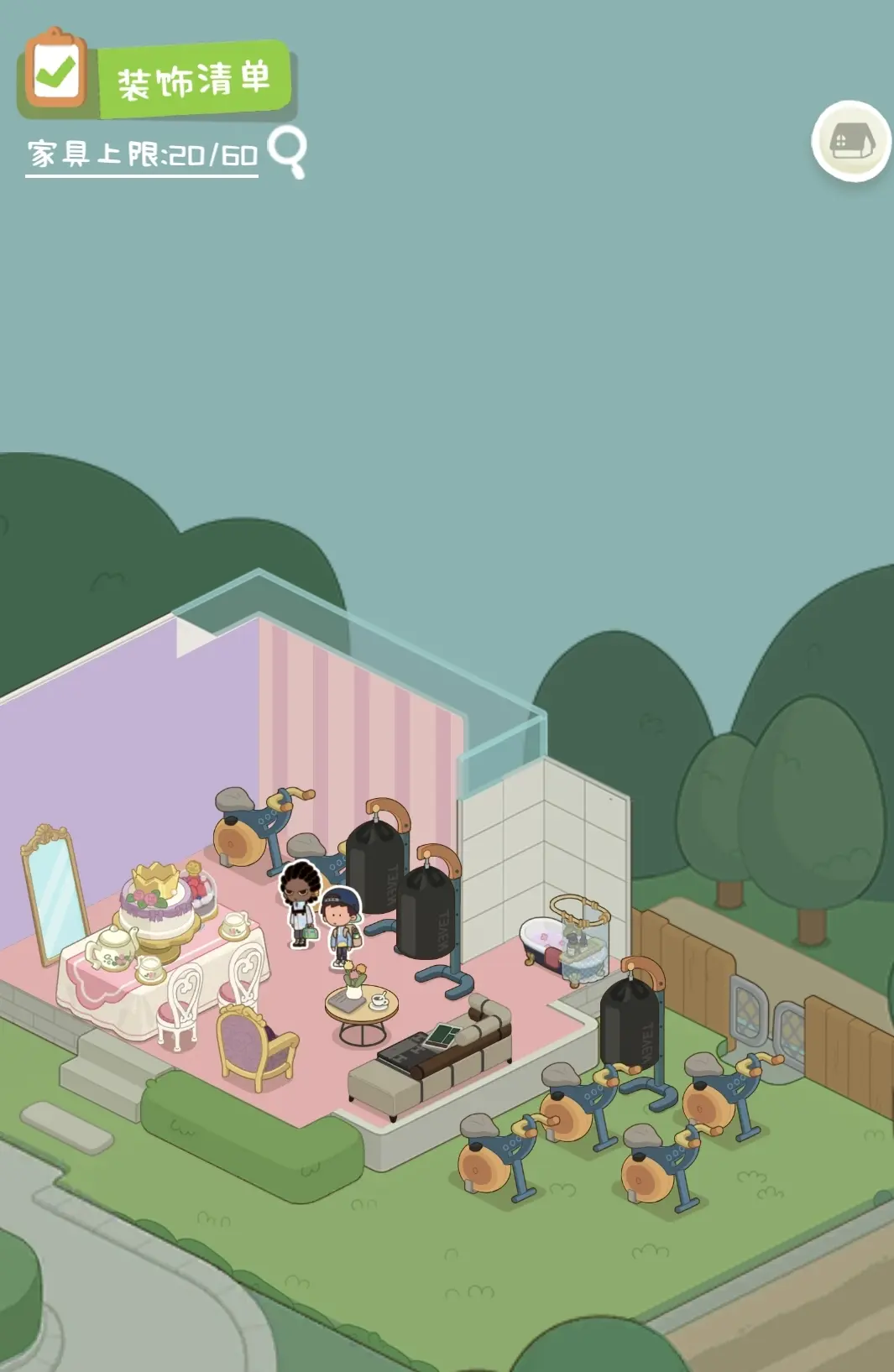Open the round house icon button
894x1372 pixels.
point(851,141)
